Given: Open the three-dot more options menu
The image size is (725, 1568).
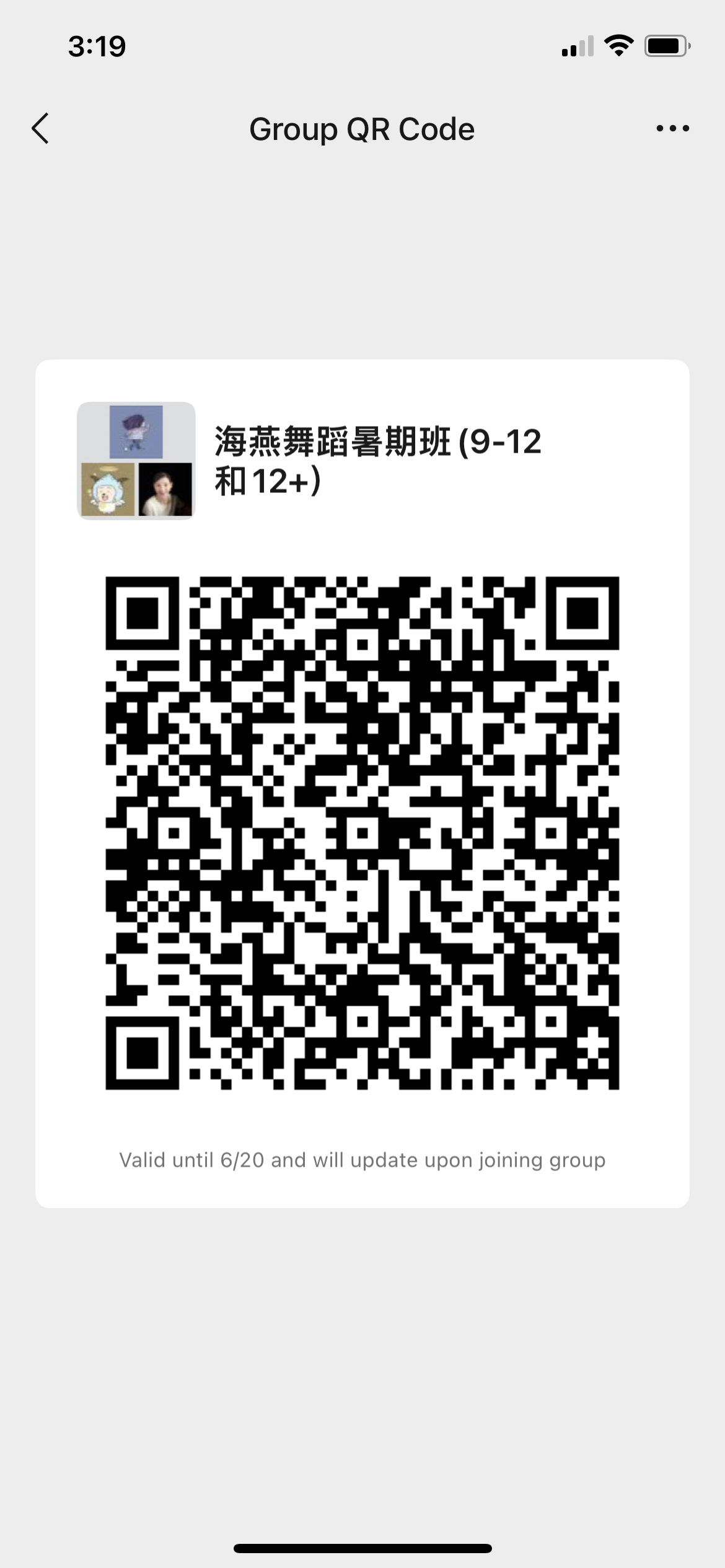Looking at the screenshot, I should click(672, 129).
